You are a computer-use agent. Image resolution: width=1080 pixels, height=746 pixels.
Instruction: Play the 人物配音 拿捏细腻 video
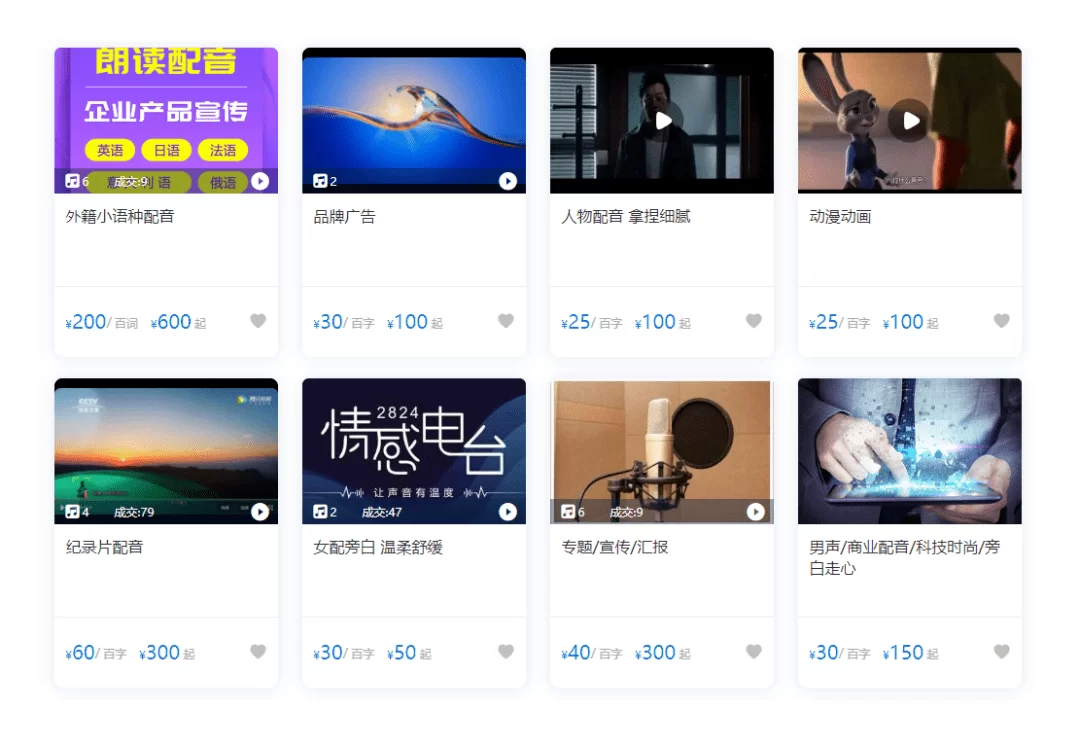663,121
